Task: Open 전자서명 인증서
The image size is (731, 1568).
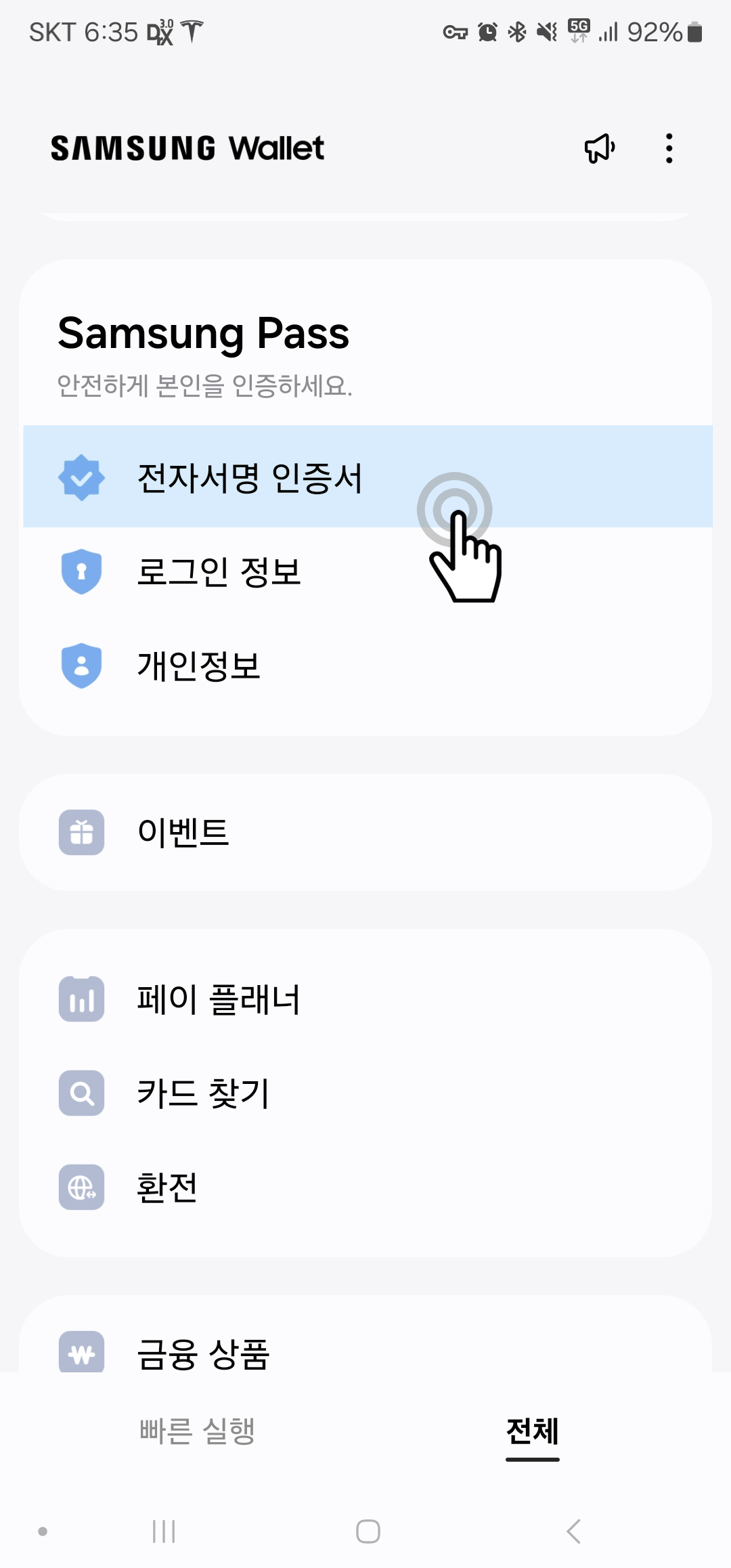Action: coord(368,477)
